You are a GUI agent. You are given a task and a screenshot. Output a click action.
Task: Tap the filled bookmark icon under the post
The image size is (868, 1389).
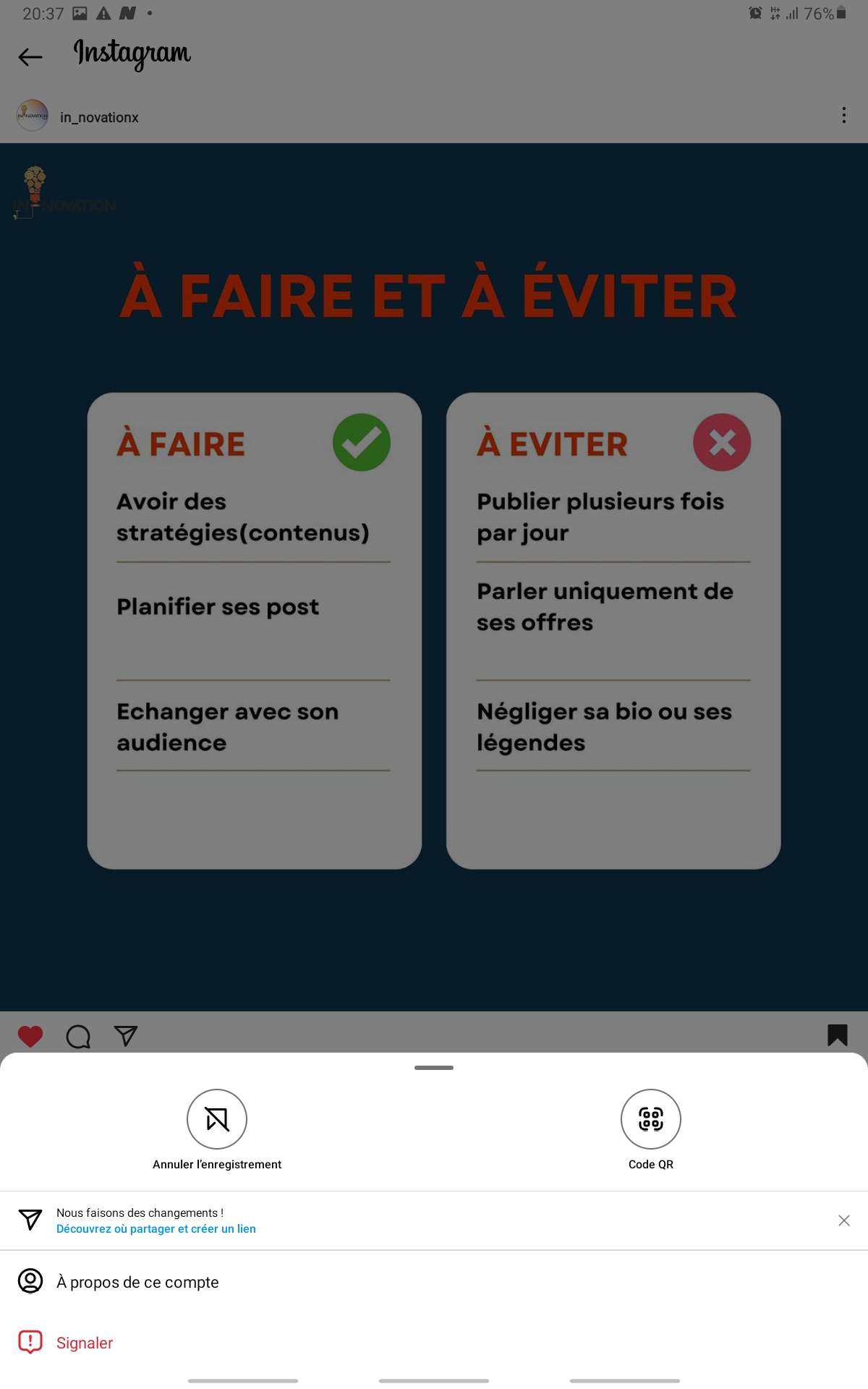pos(838,1035)
